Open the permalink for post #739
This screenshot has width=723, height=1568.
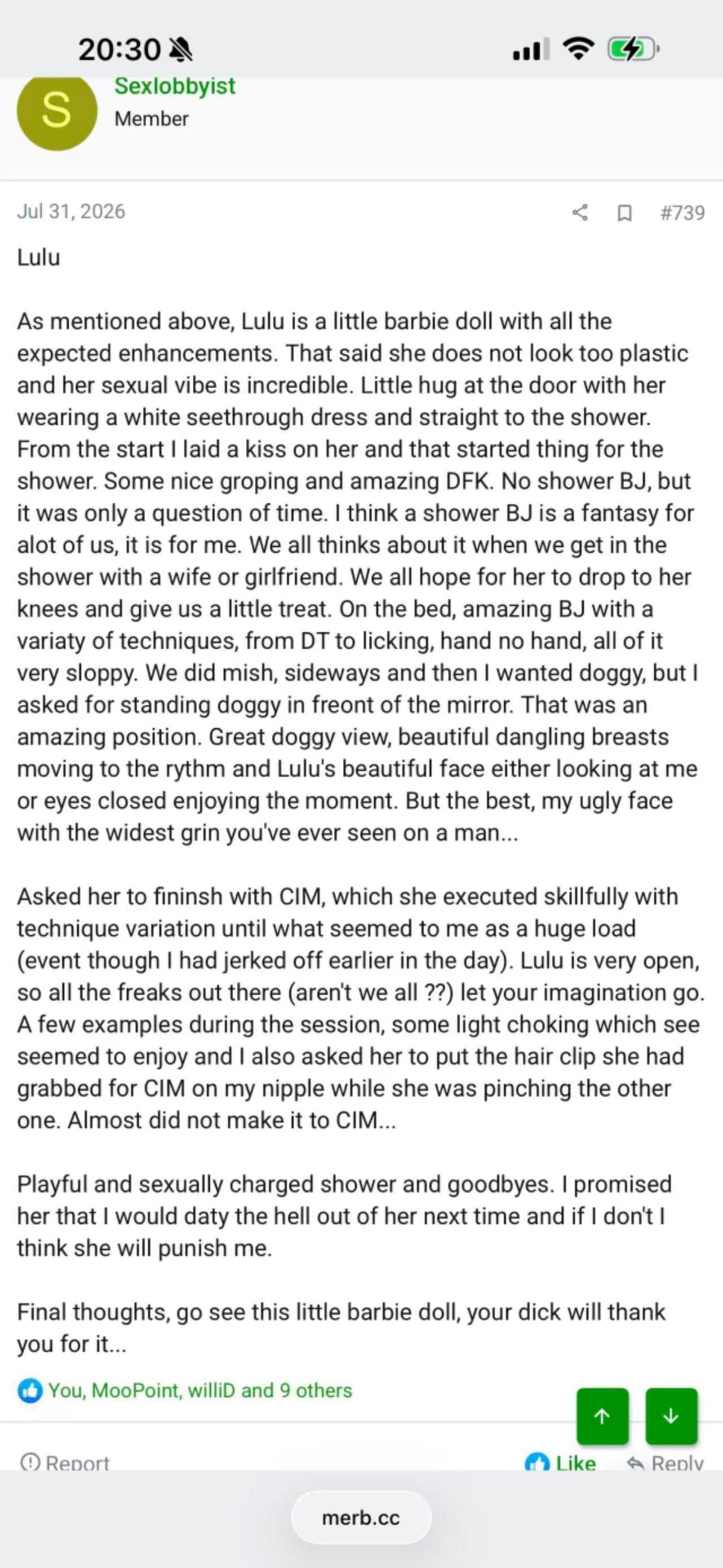pyautogui.click(x=682, y=212)
